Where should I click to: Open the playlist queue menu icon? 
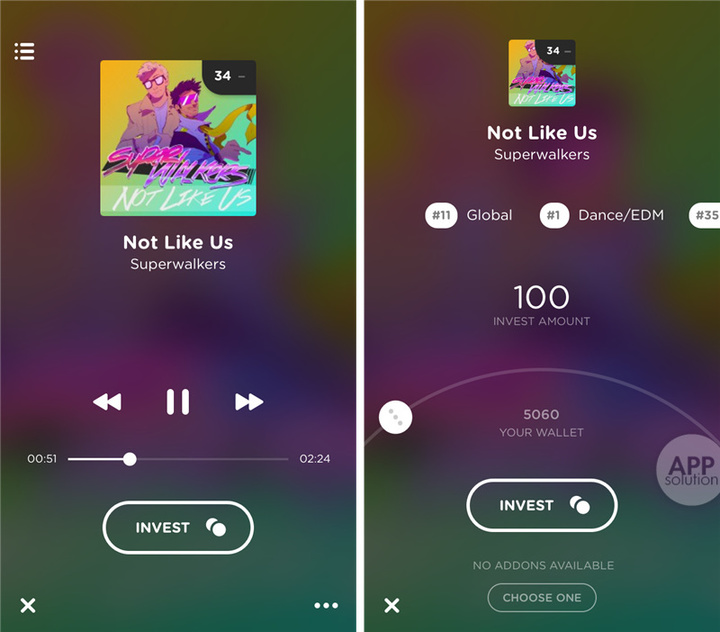tap(24, 51)
